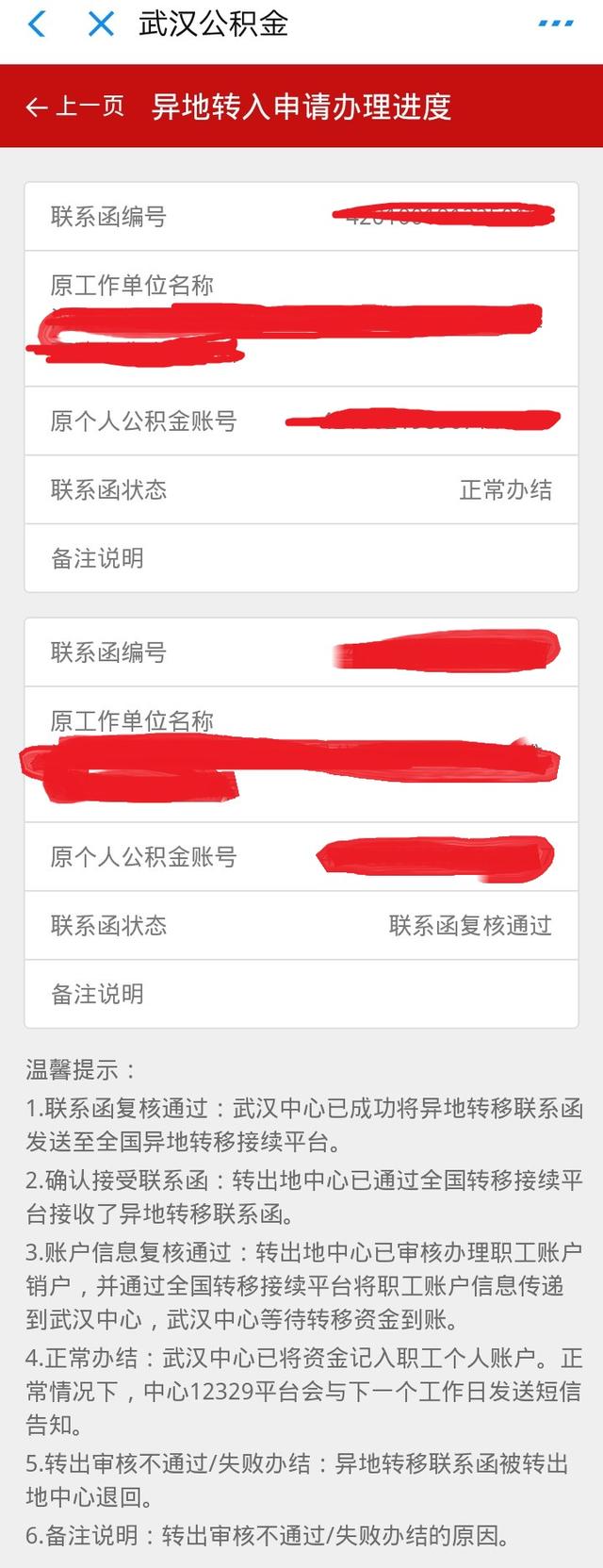
Task: Open the three-dot overflow menu
Action: tap(555, 25)
